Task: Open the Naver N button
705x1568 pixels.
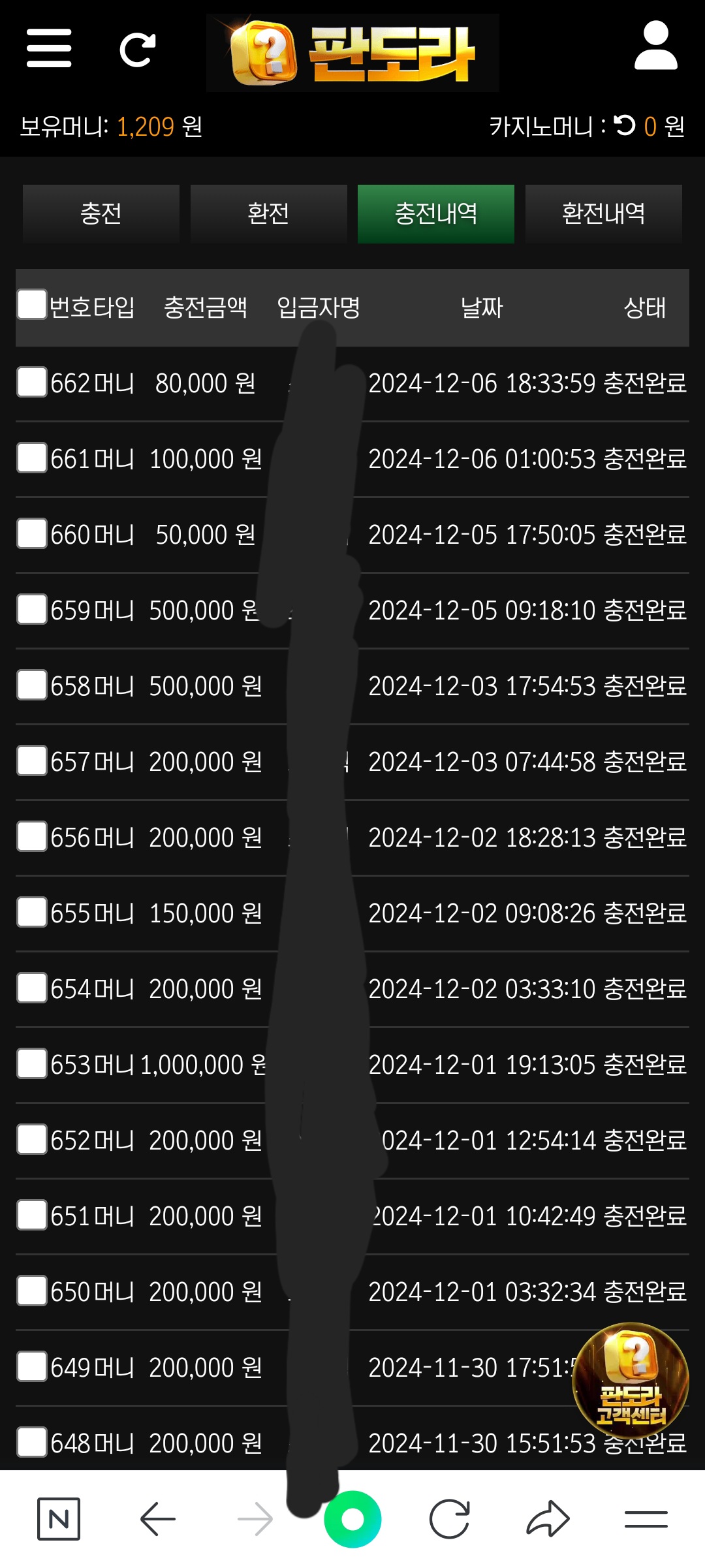Action: pos(59,1519)
